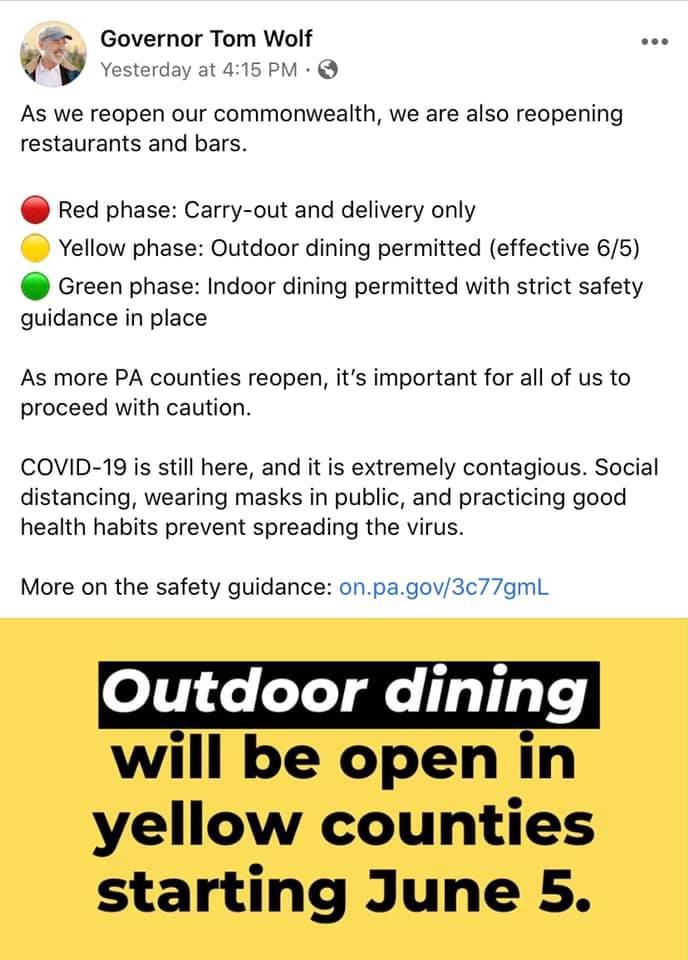
Task: Tap the Yesterday at 4:15 PM timestamp
Action: coord(199,70)
